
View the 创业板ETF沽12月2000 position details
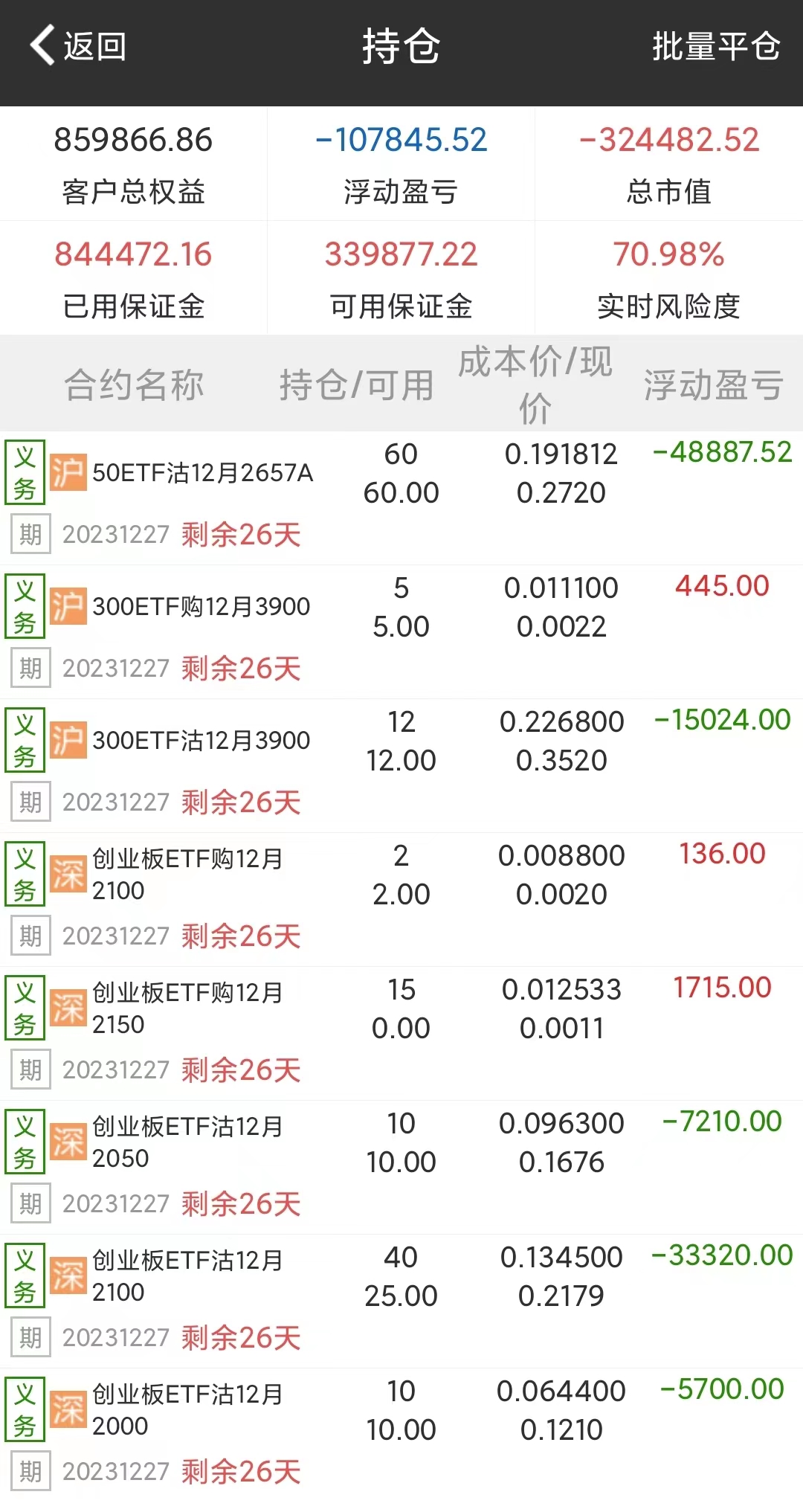(187, 1410)
